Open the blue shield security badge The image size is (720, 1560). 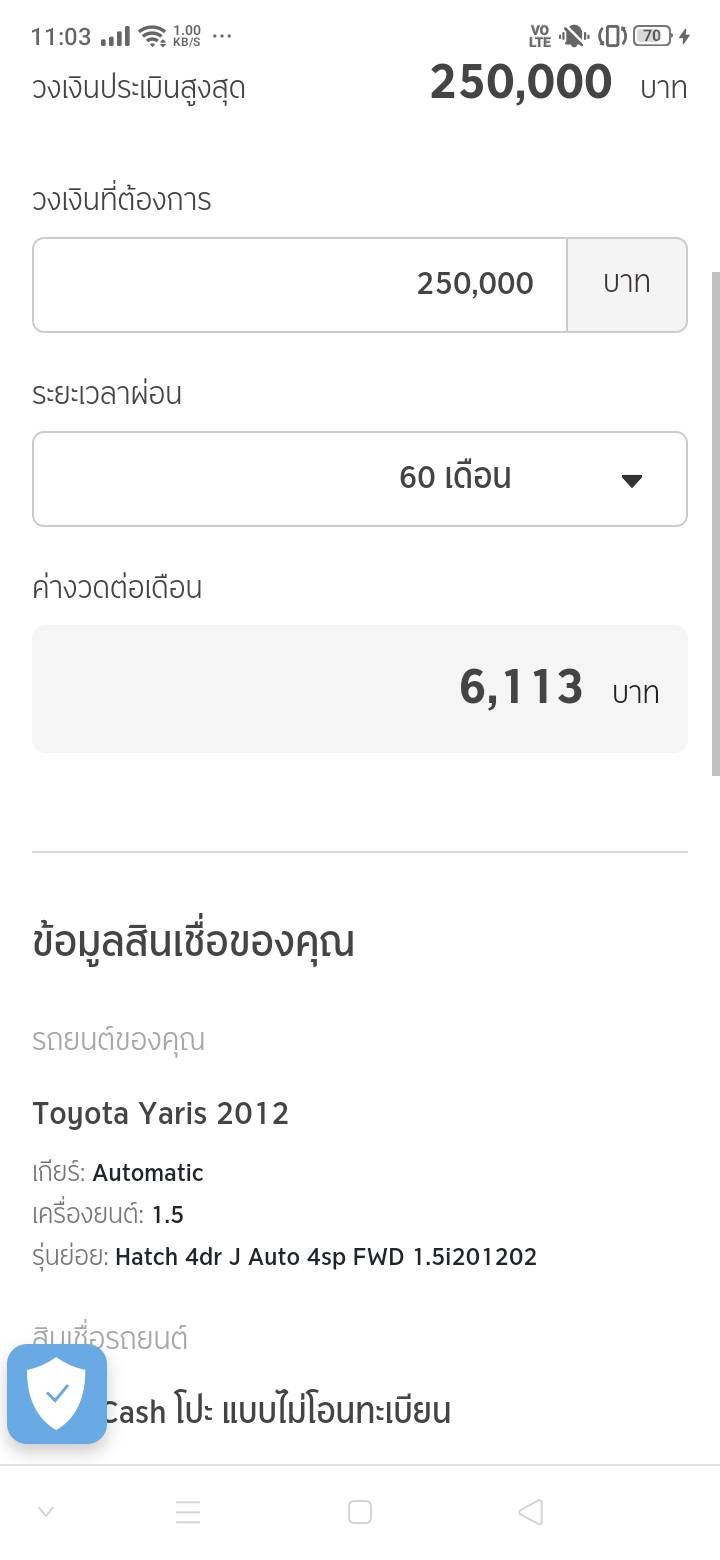point(57,1394)
